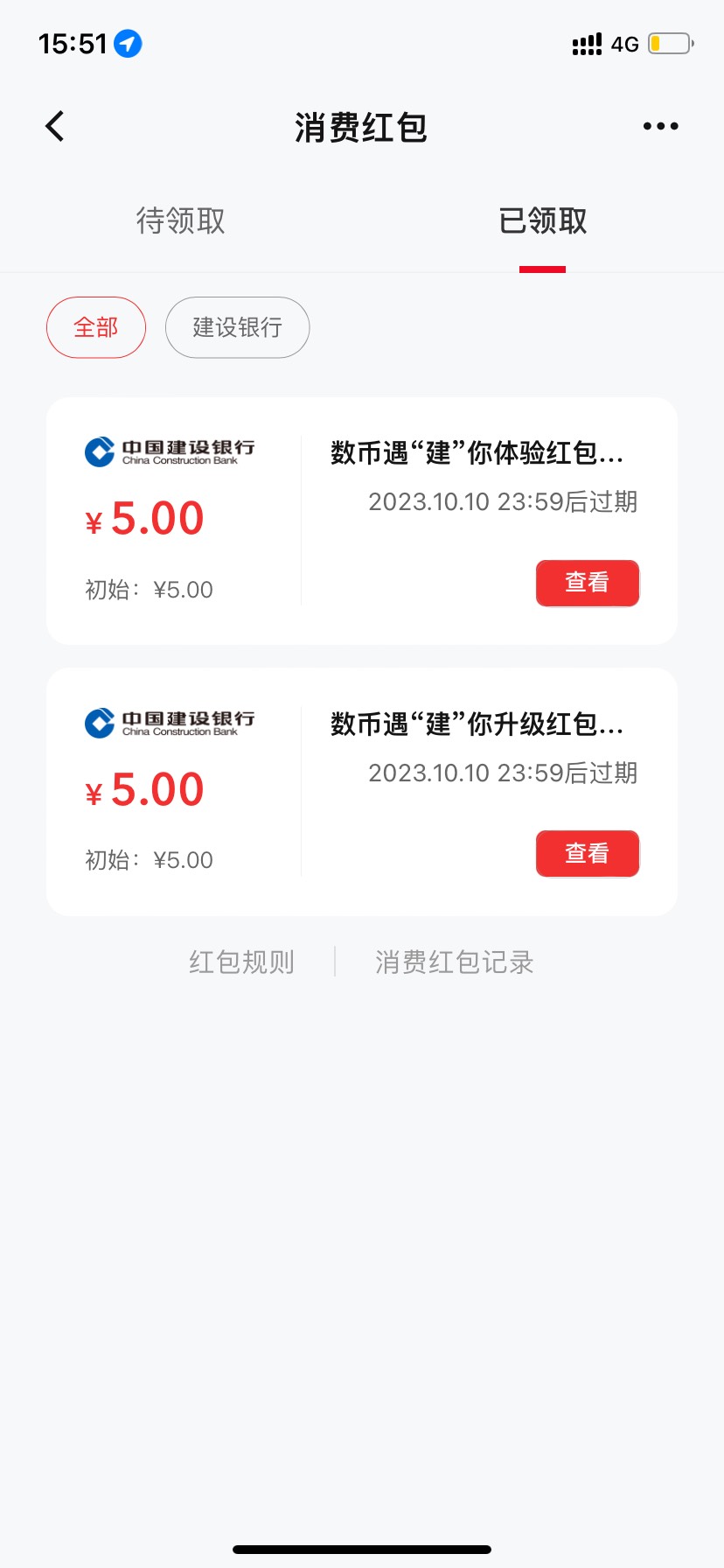The height and width of the screenshot is (1568, 724).
Task: Tap 查看 on the 升级红包 card
Action: point(588,853)
